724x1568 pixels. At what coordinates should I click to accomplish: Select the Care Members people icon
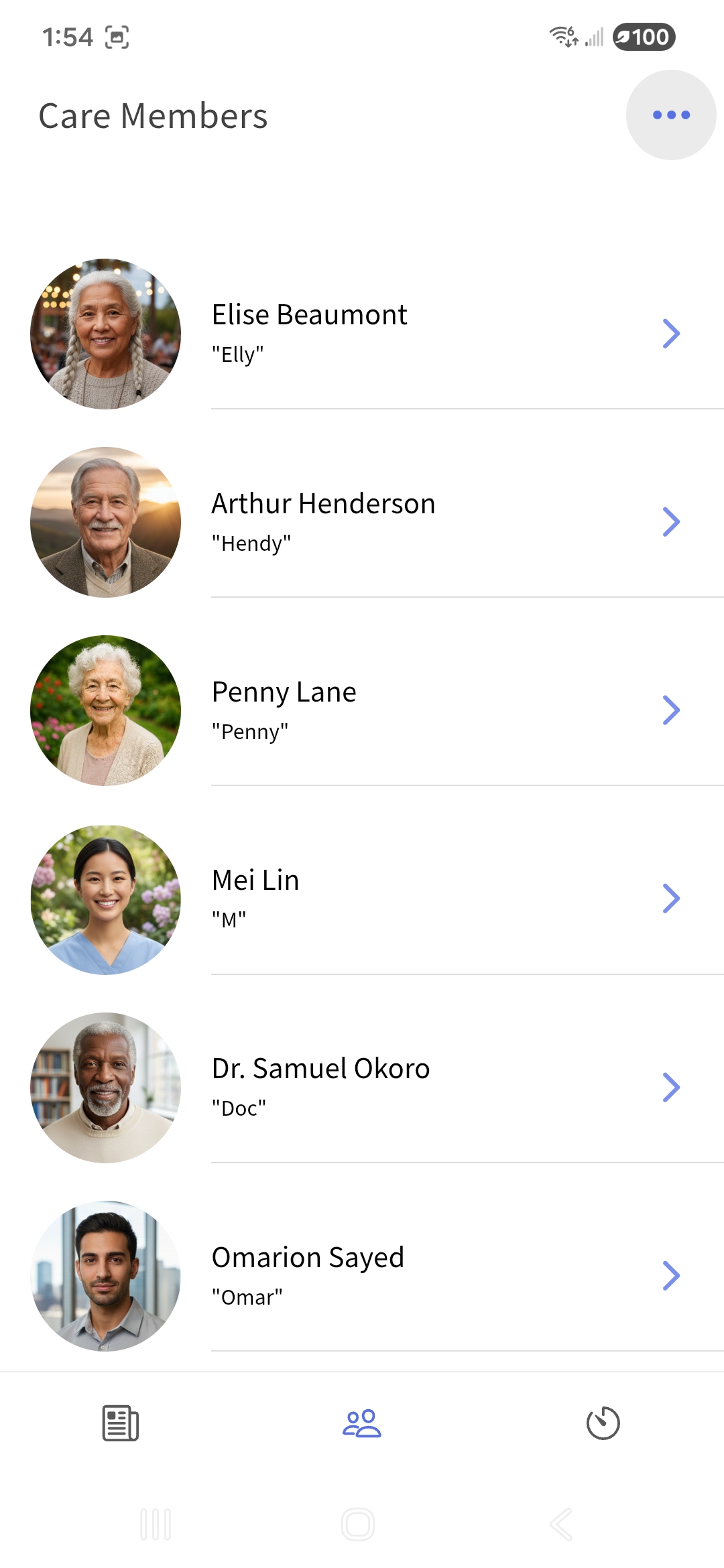coord(361,1423)
